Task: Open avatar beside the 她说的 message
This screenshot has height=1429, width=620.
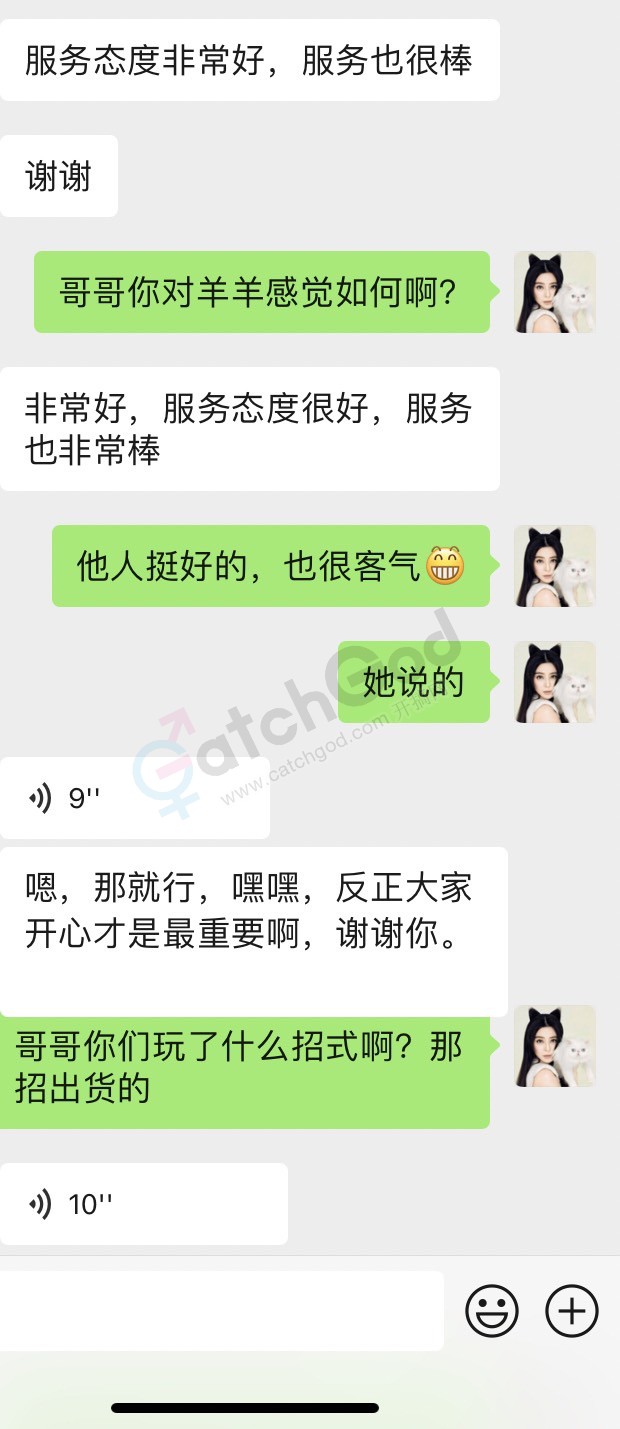Action: click(555, 682)
